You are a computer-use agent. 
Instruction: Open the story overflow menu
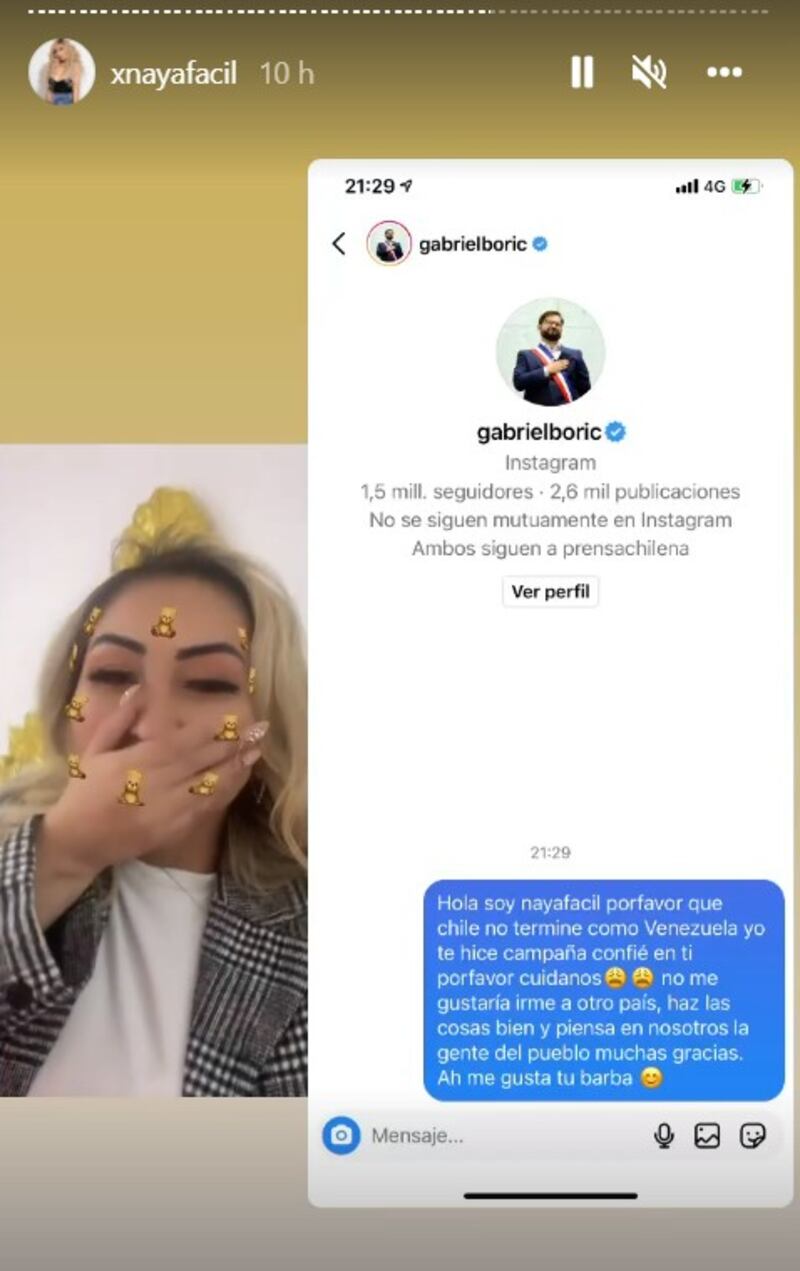(724, 72)
